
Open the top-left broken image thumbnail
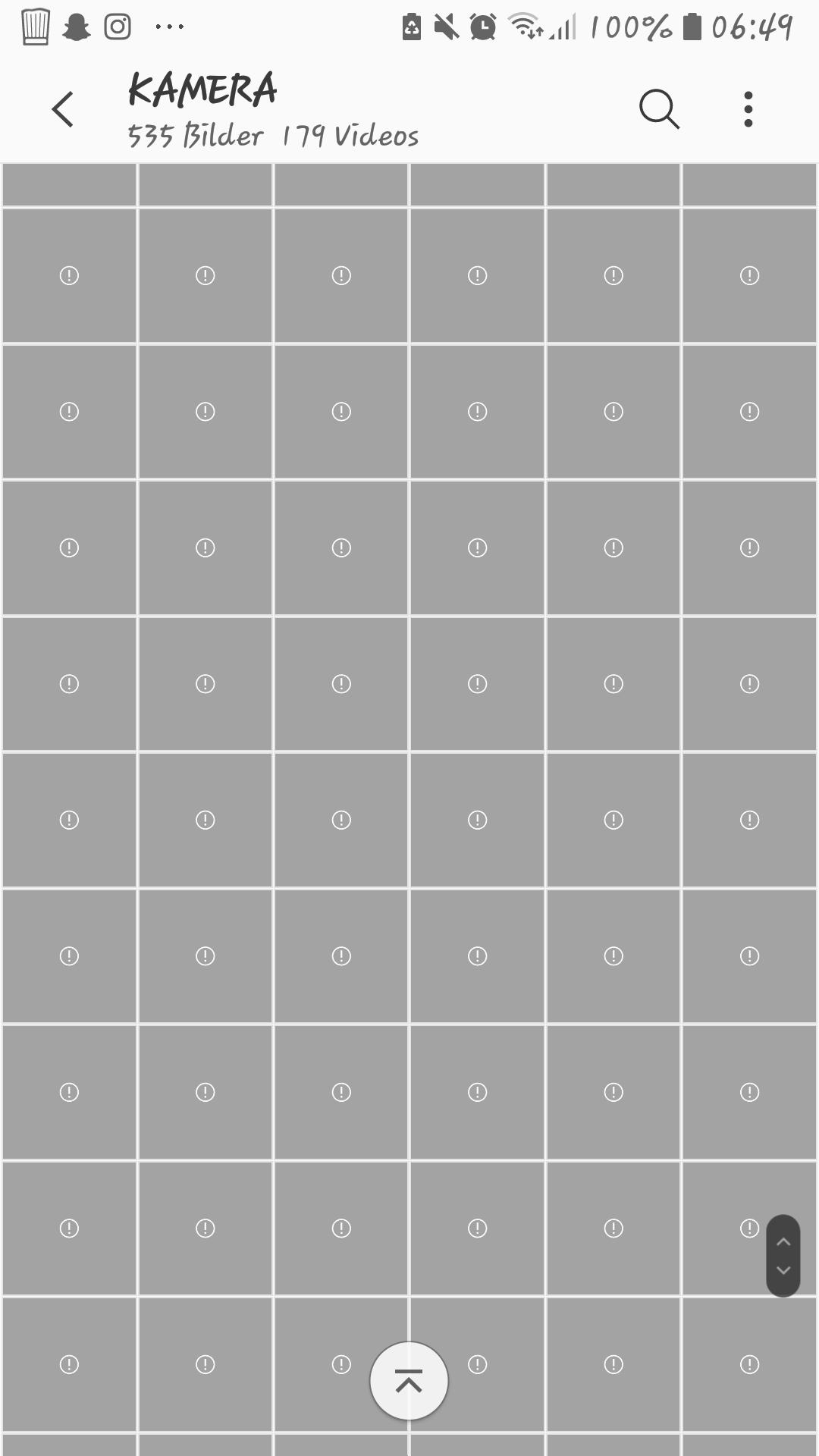pyautogui.click(x=68, y=275)
